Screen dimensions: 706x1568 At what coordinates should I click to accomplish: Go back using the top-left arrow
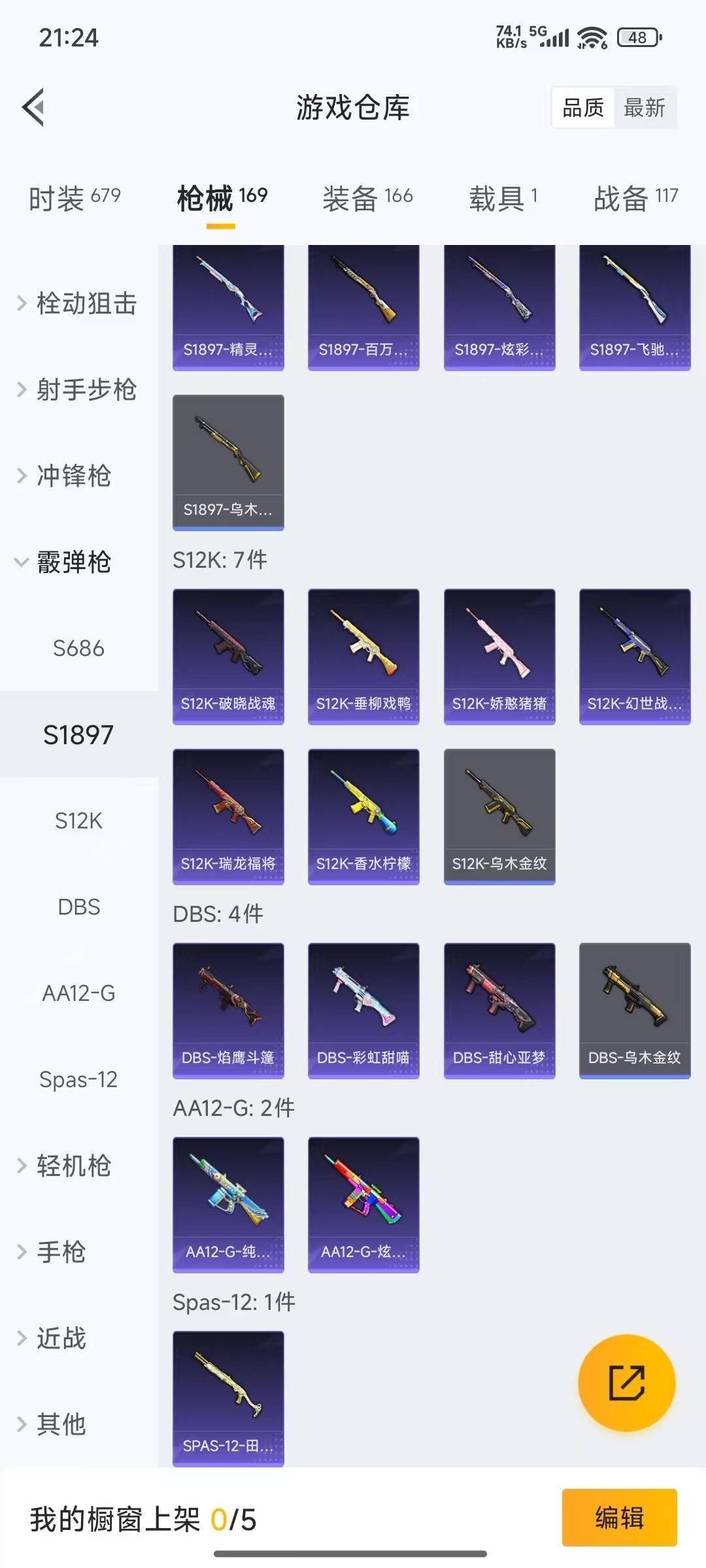point(34,107)
